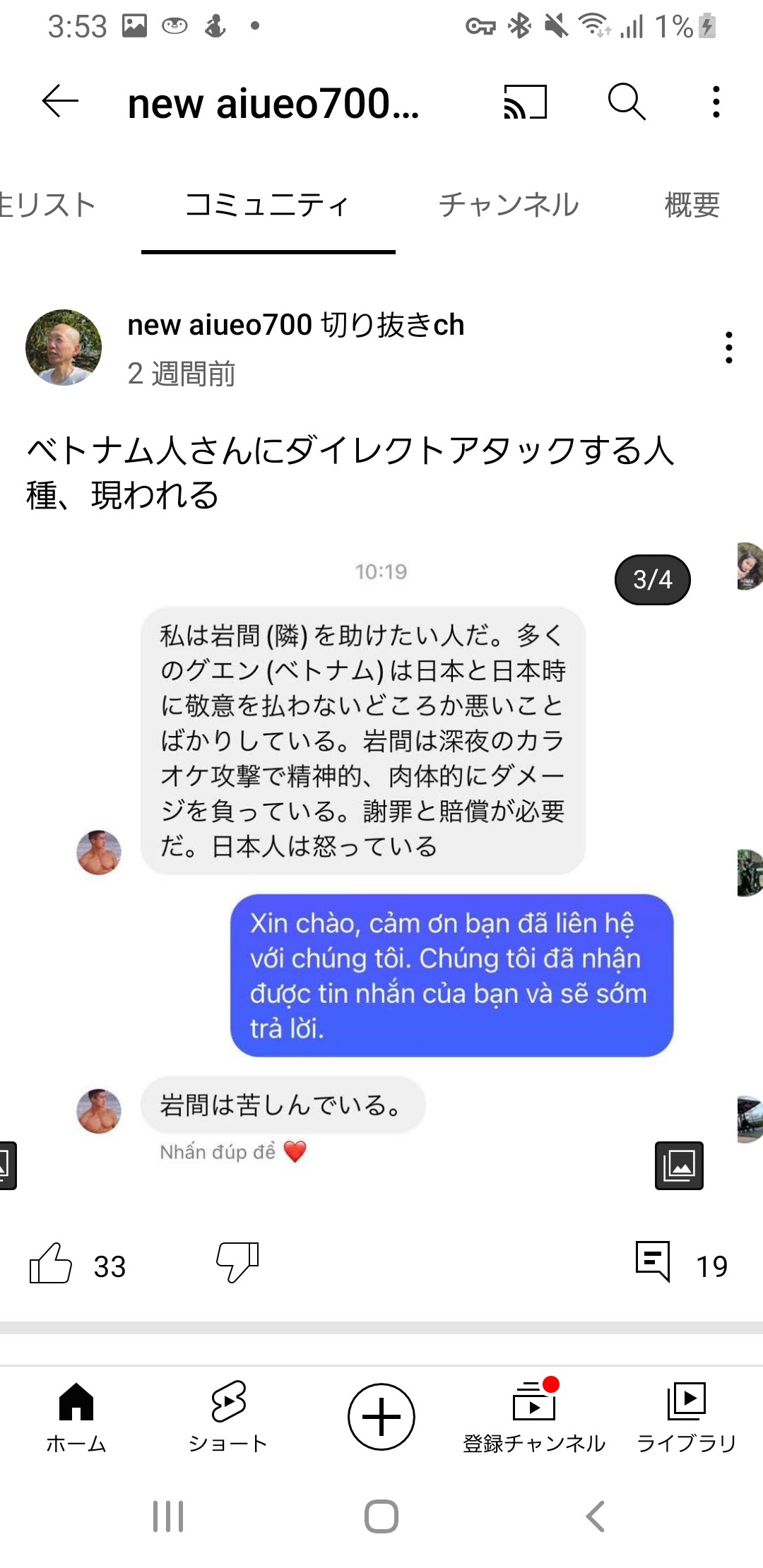Select the コミュニティ tab
Image resolution: width=763 pixels, height=1568 pixels.
tap(268, 206)
